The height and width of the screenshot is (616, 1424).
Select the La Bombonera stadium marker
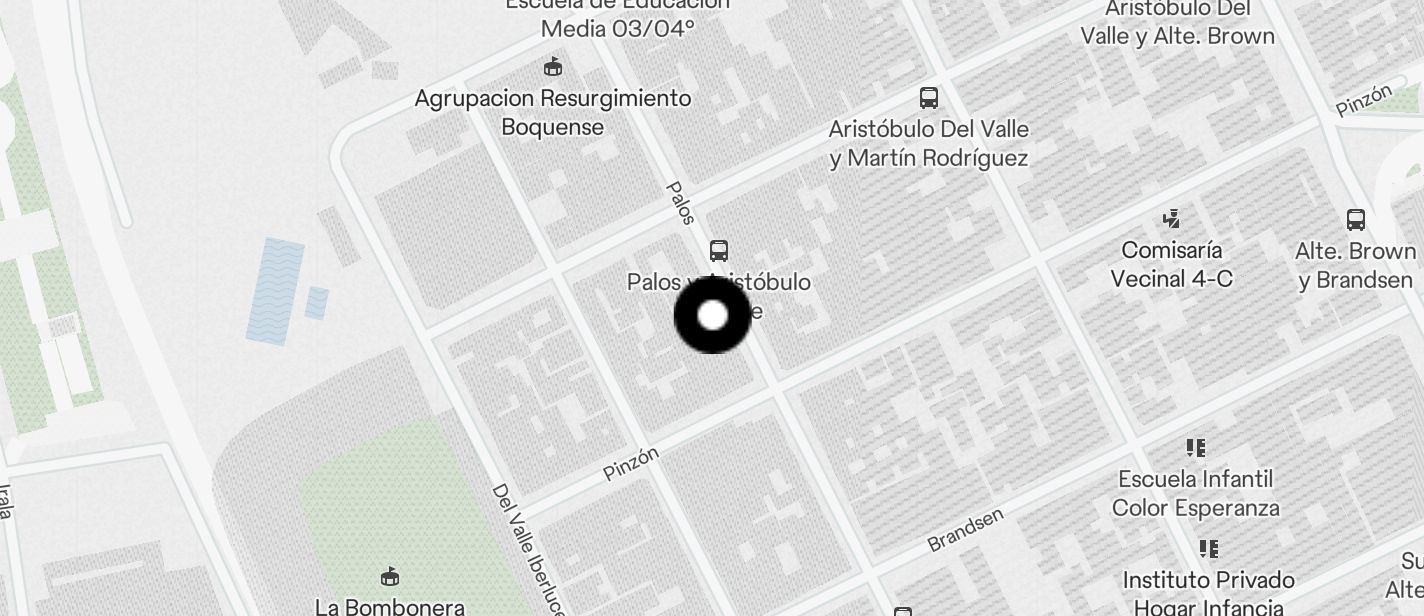pos(390,577)
